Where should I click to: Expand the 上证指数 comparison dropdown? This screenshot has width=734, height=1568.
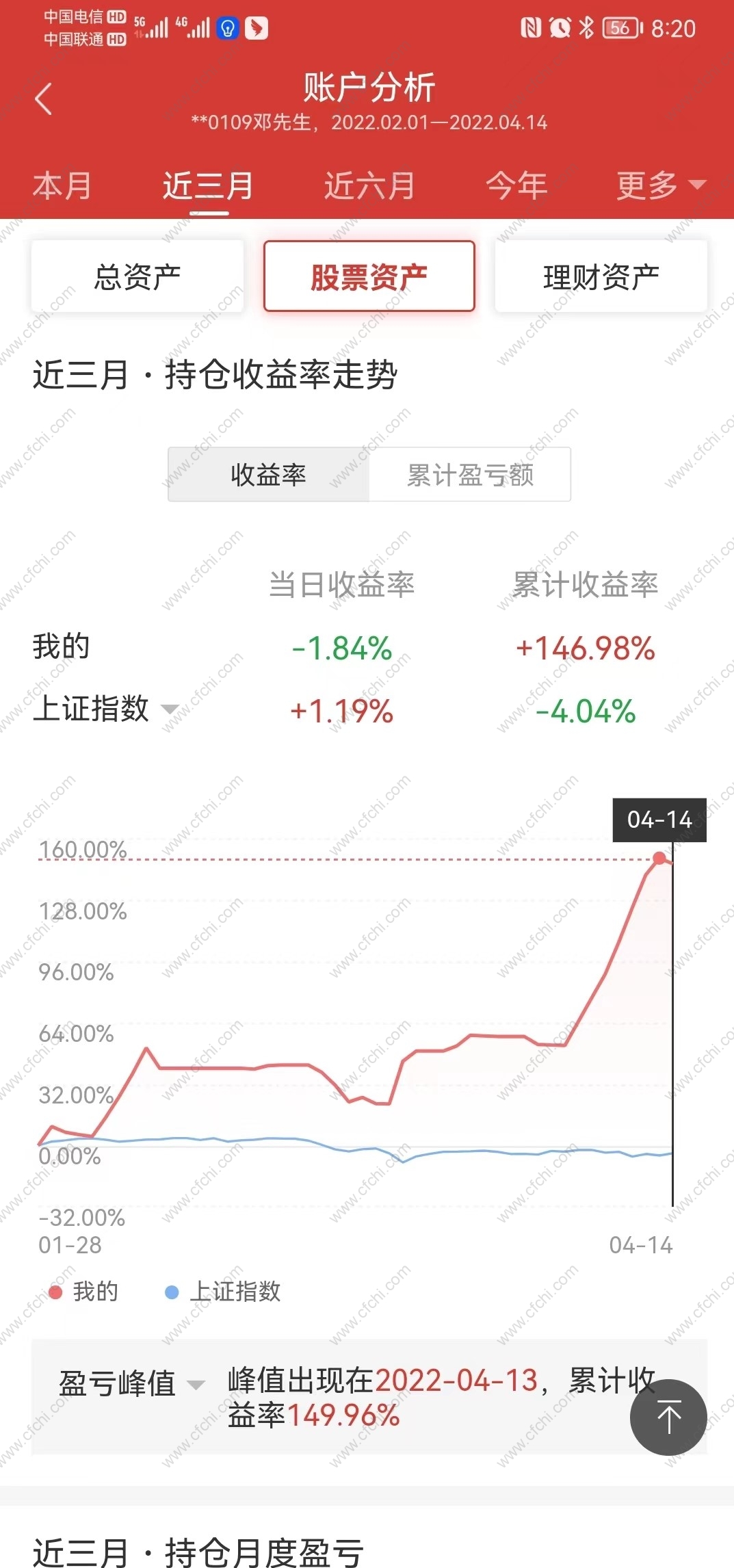[106, 709]
